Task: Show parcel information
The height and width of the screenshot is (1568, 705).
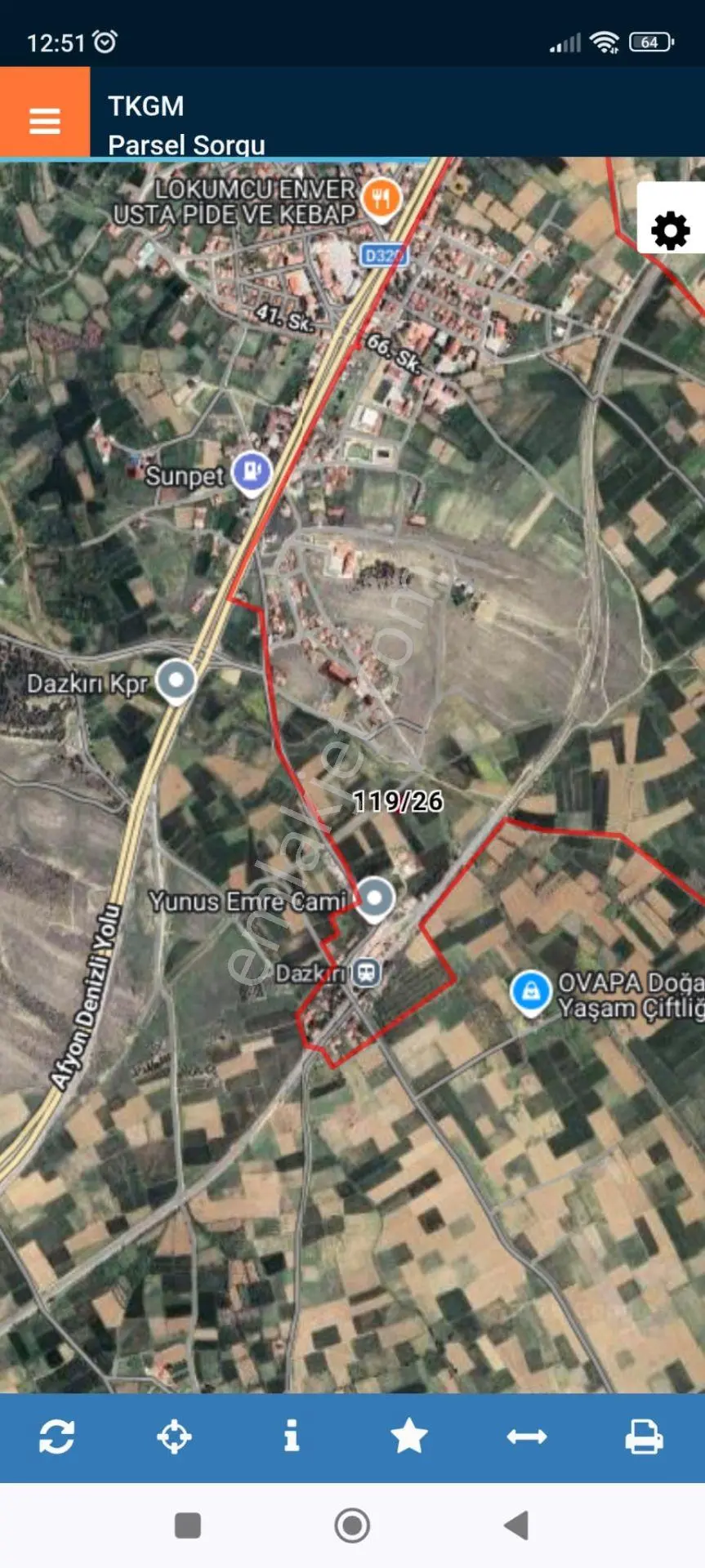Action: click(x=292, y=1436)
